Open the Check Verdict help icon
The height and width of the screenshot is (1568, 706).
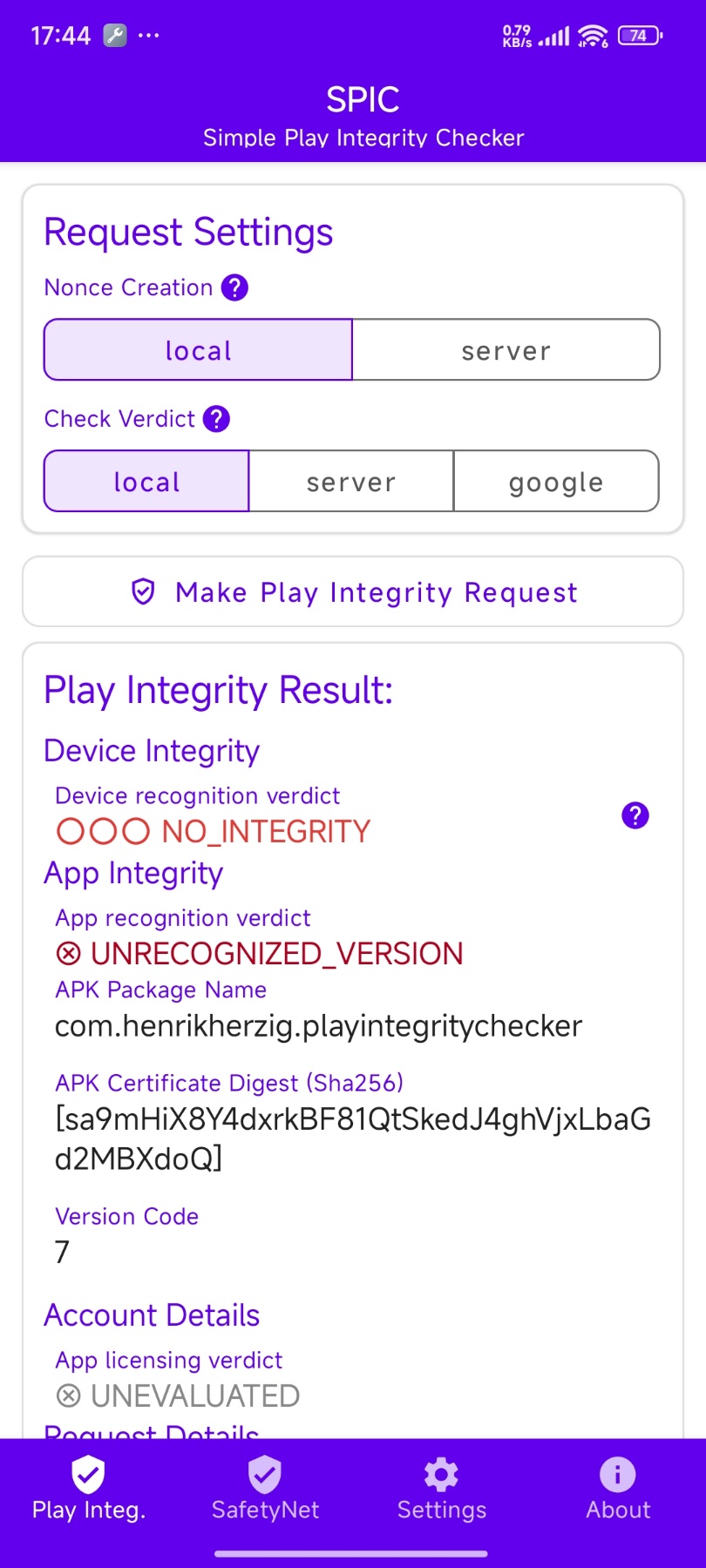216,419
